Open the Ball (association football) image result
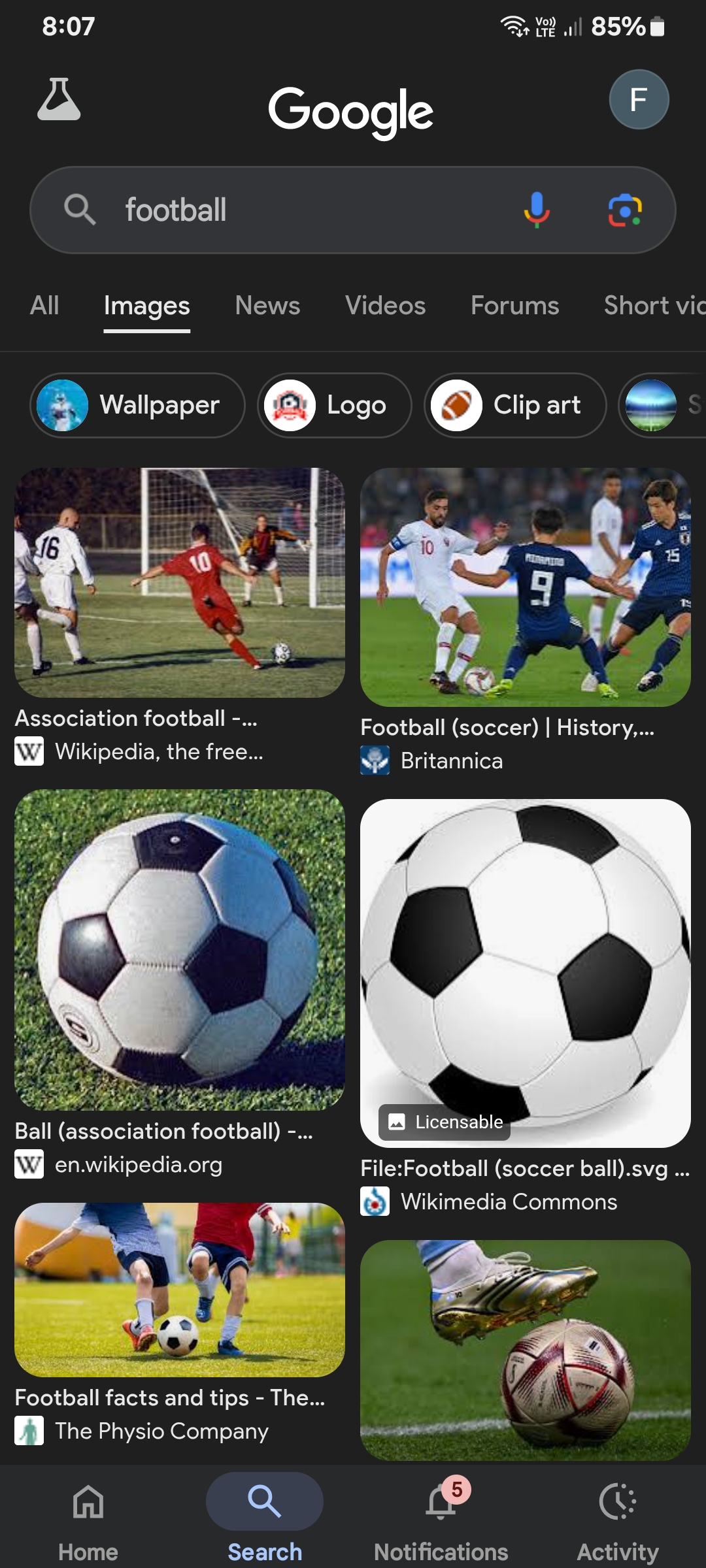Screen dimensions: 706x1568 (180, 950)
